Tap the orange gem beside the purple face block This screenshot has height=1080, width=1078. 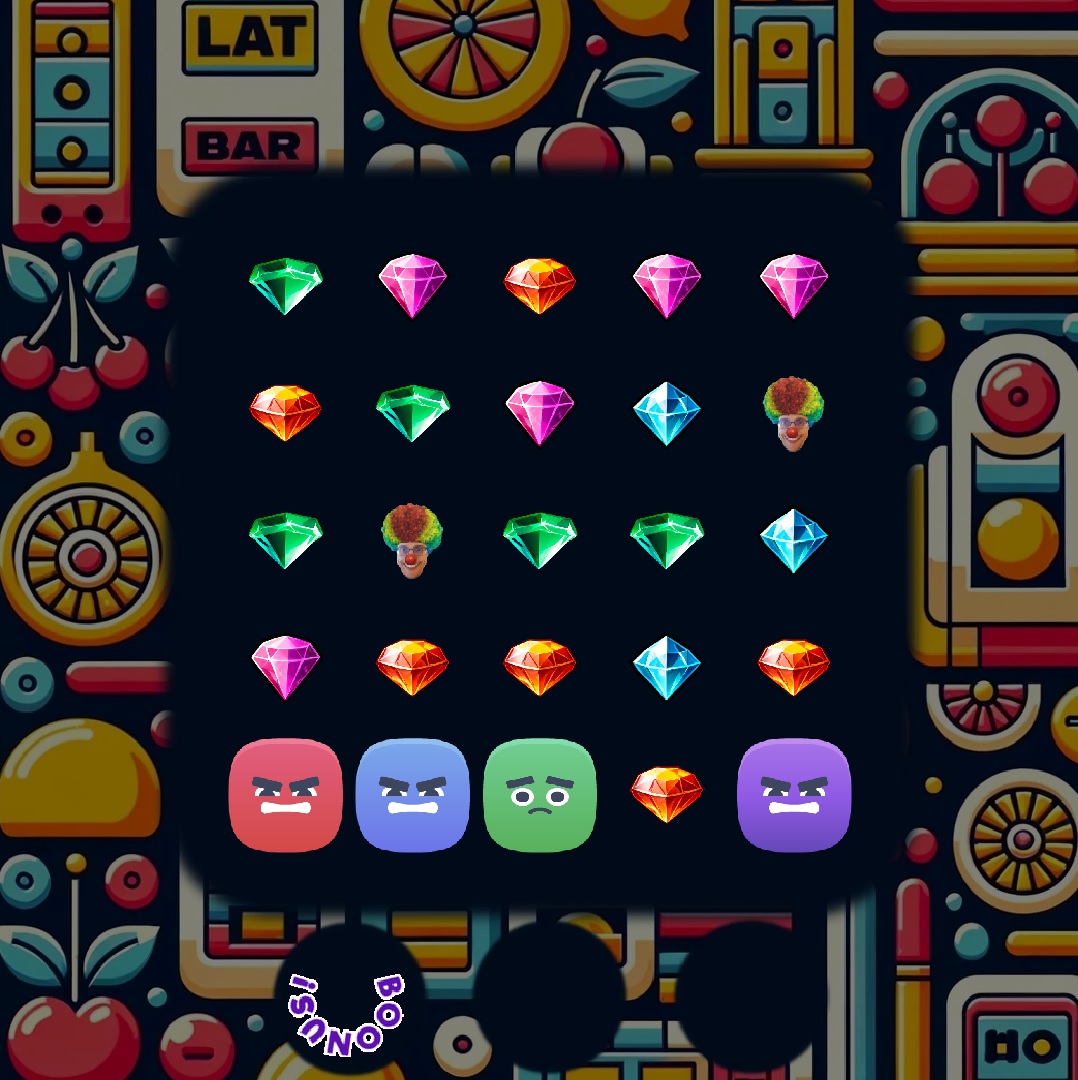pyautogui.click(x=666, y=794)
